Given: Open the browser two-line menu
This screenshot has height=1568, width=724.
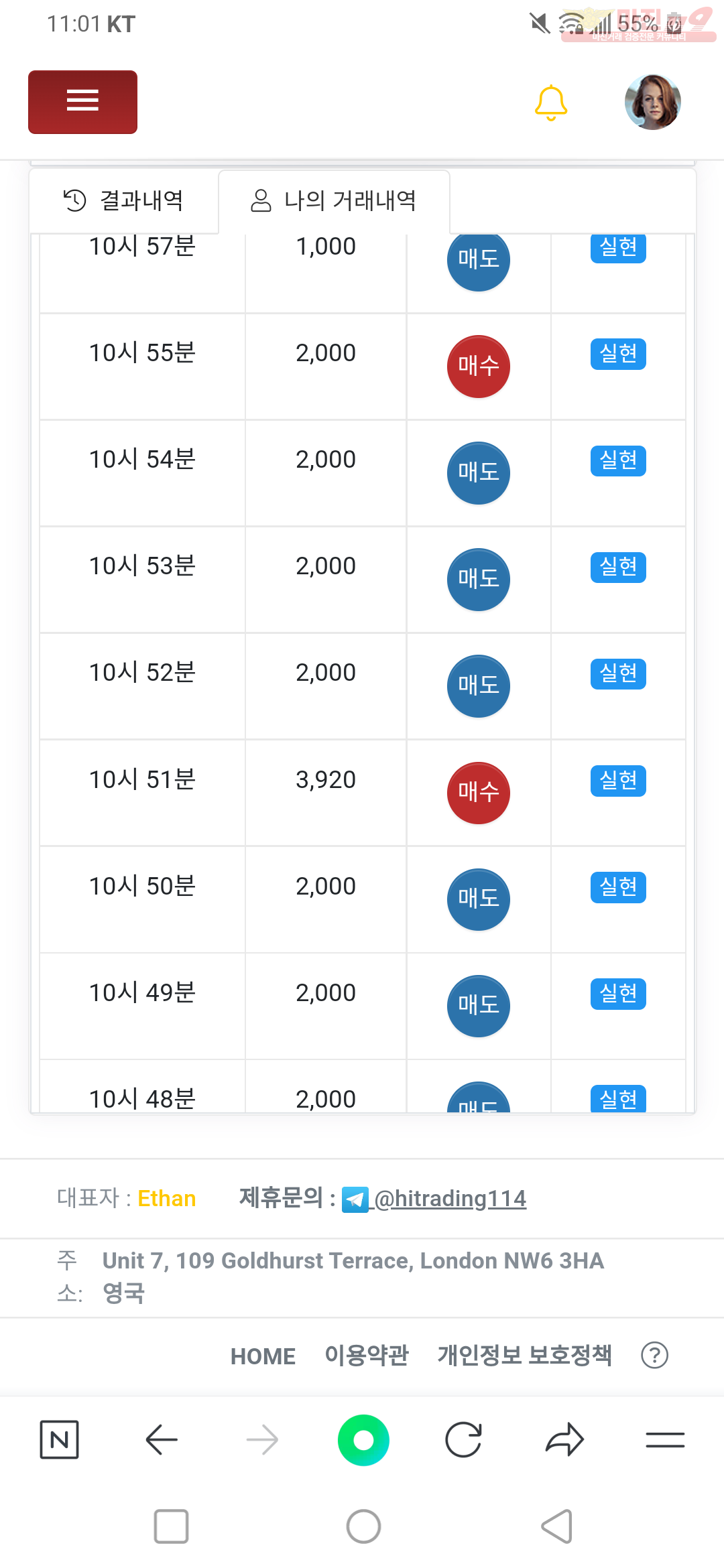Looking at the screenshot, I should click(665, 1439).
